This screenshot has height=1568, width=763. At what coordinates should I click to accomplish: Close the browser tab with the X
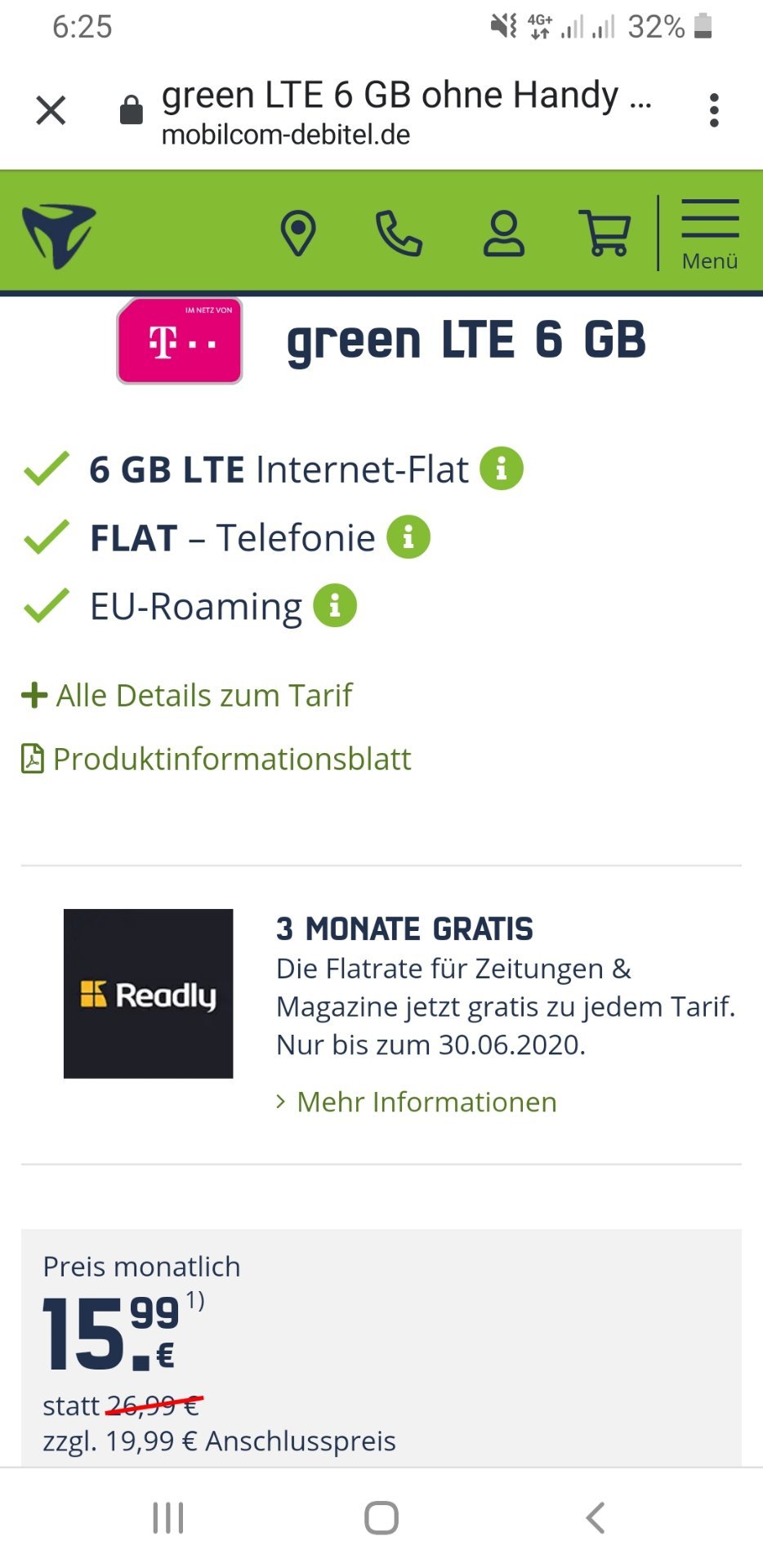coord(51,110)
